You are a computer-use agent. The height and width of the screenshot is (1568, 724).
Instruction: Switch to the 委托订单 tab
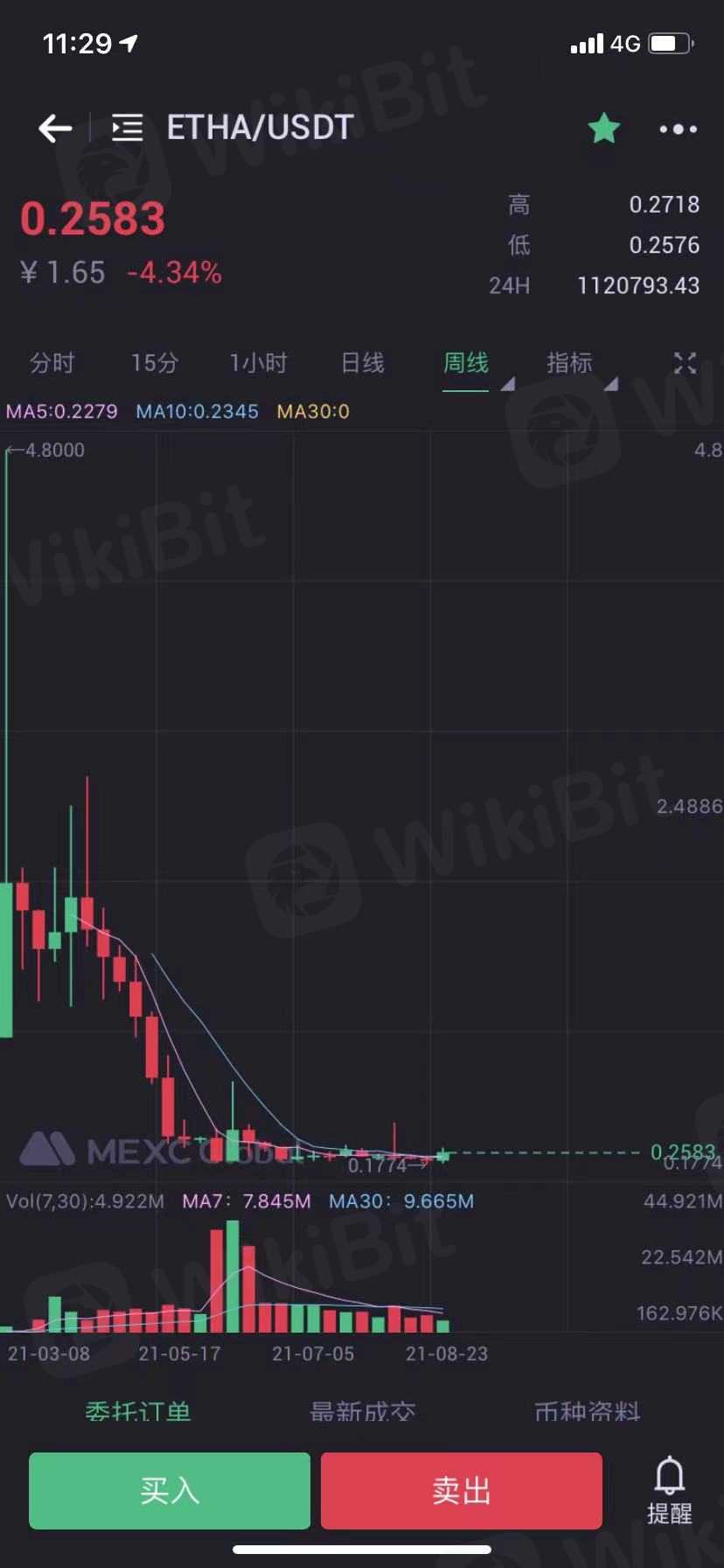138,1410
